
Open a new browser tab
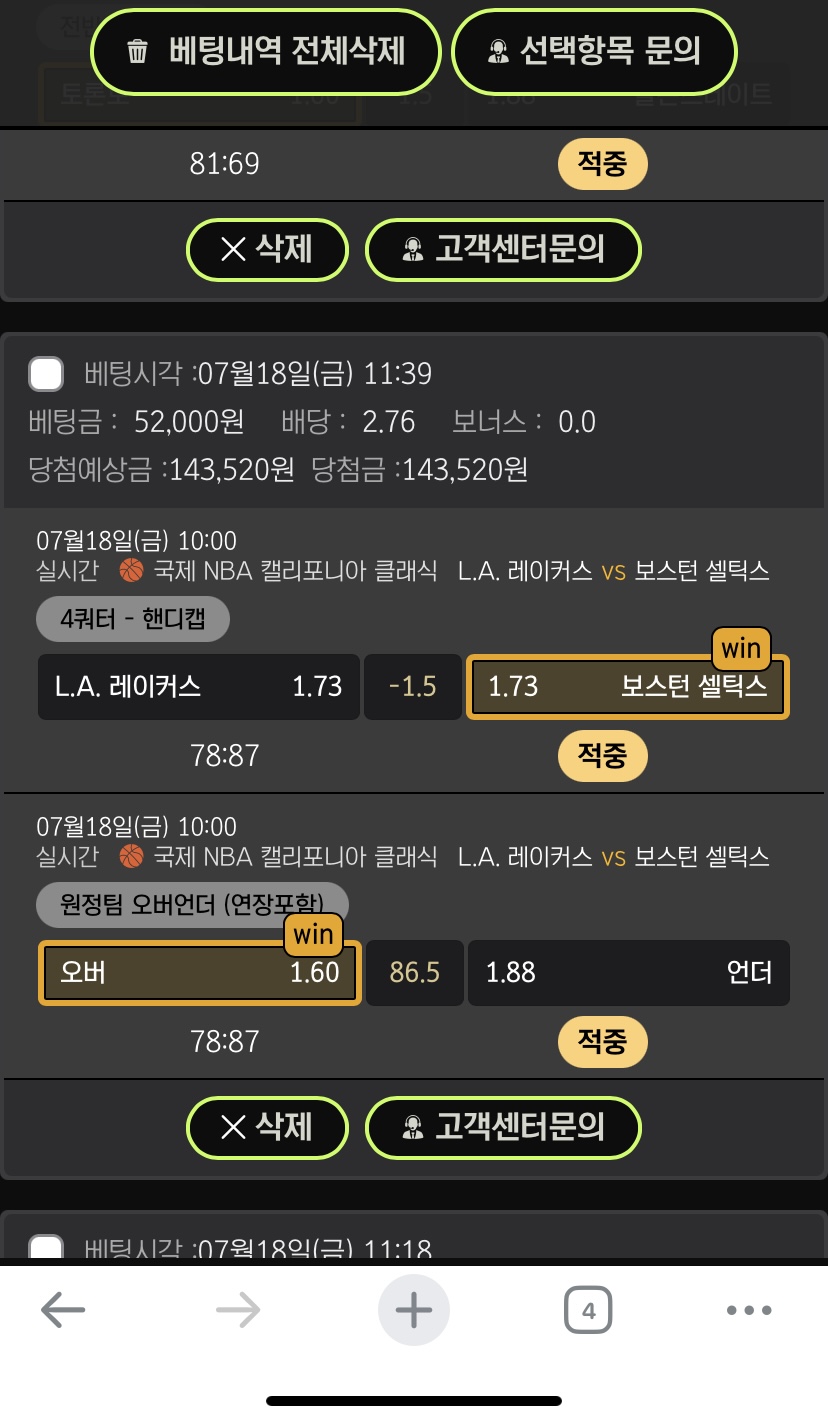click(x=414, y=1310)
